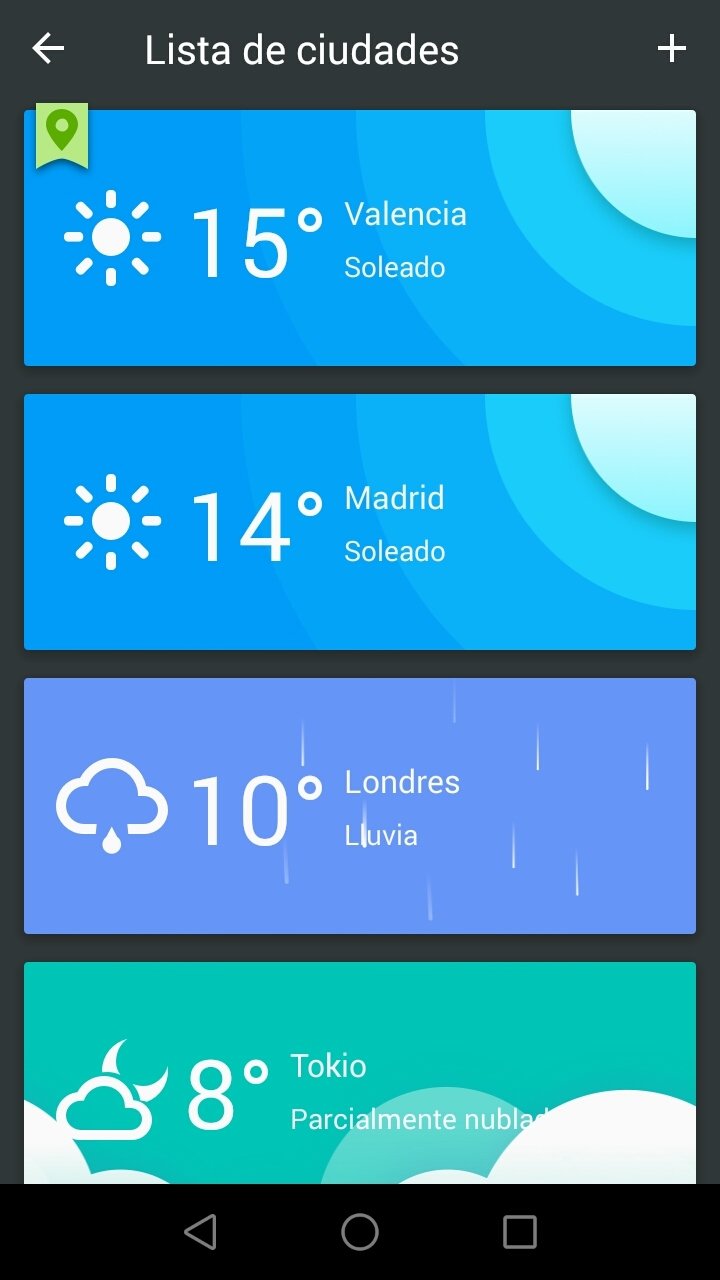Open the recent apps overview
This screenshot has height=1280, width=720.
tap(520, 1232)
